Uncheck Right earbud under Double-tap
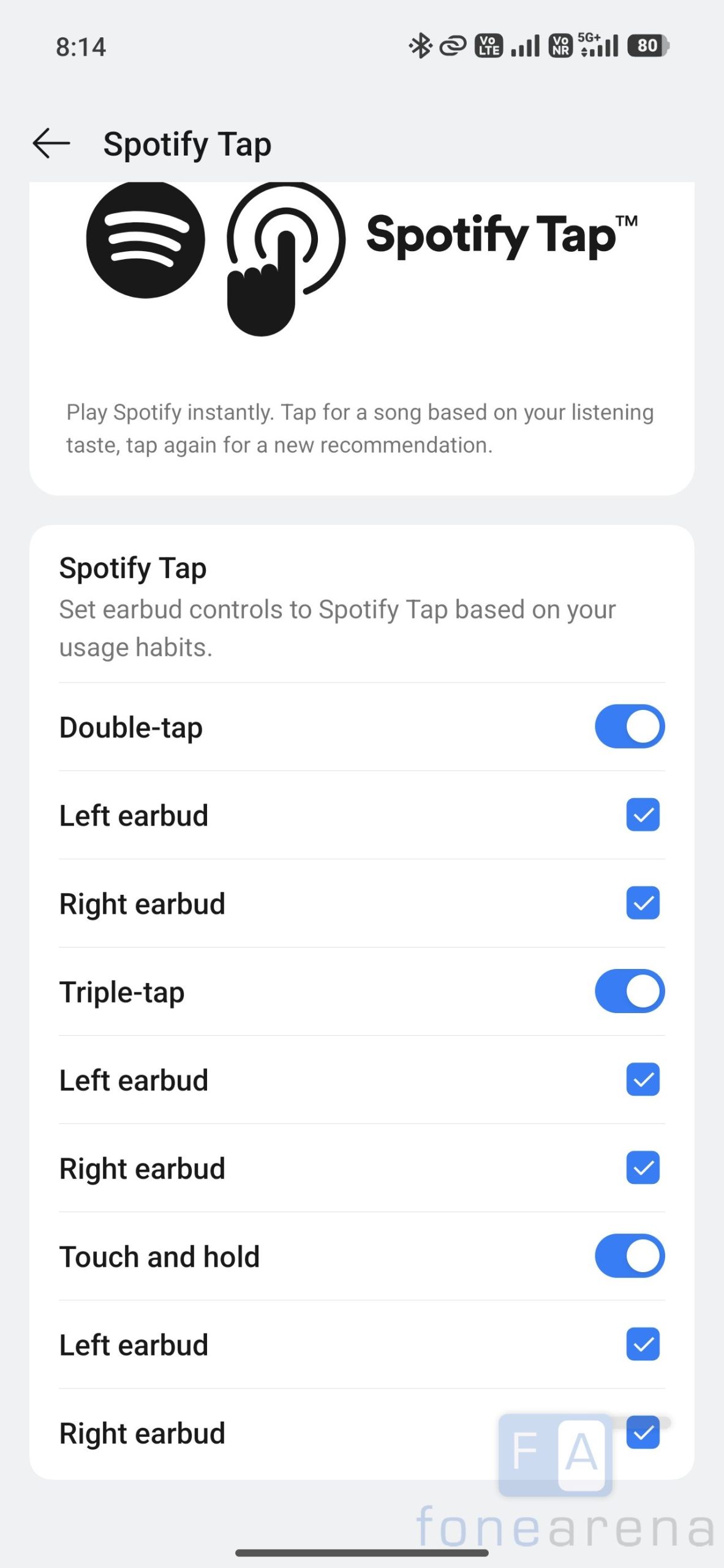Screen dimensions: 724x1568 [643, 903]
